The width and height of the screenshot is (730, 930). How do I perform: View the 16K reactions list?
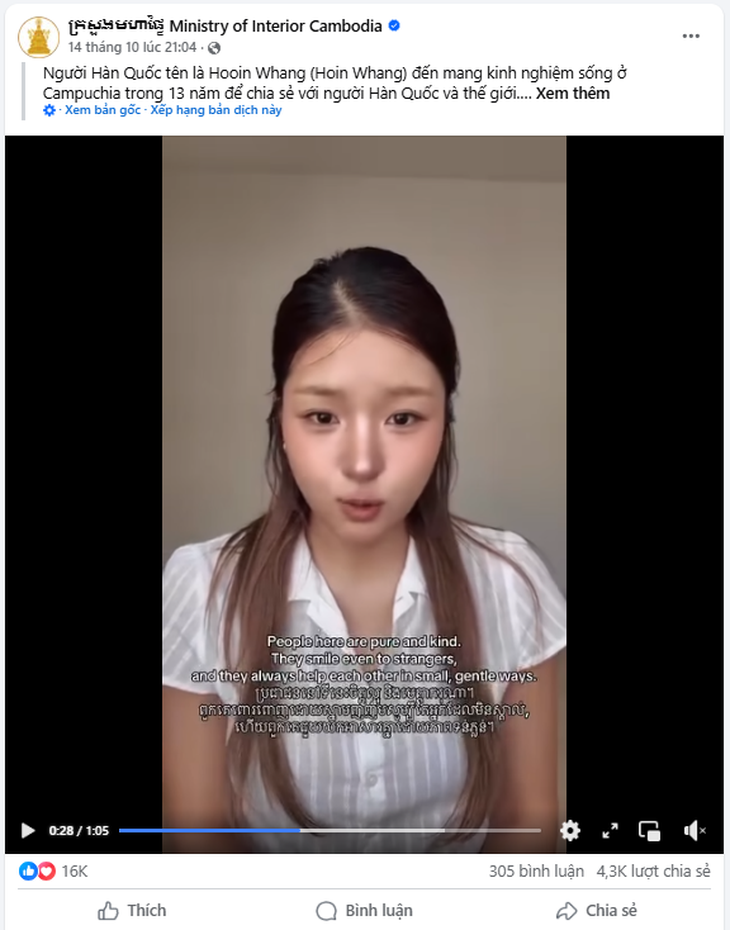point(74,871)
